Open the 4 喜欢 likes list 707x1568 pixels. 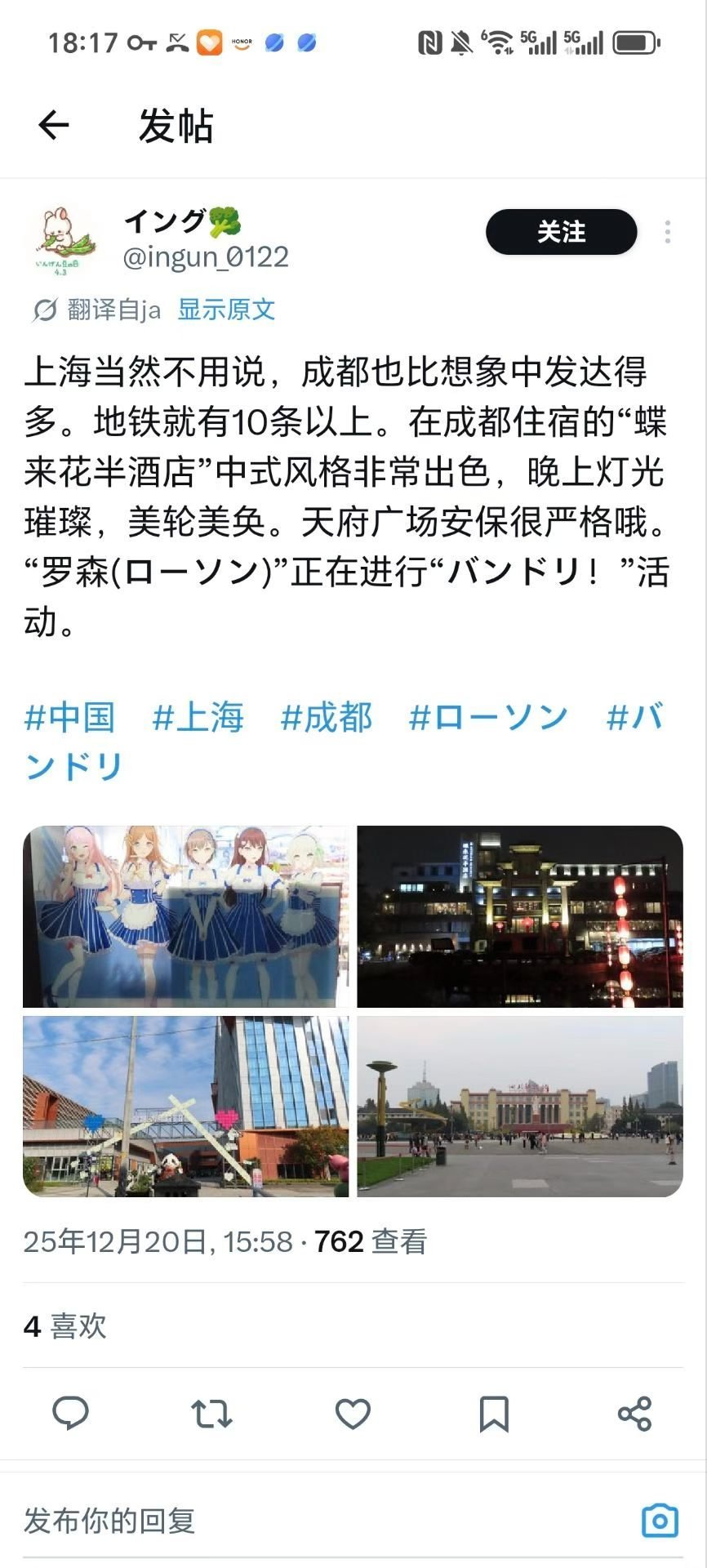click(65, 1326)
